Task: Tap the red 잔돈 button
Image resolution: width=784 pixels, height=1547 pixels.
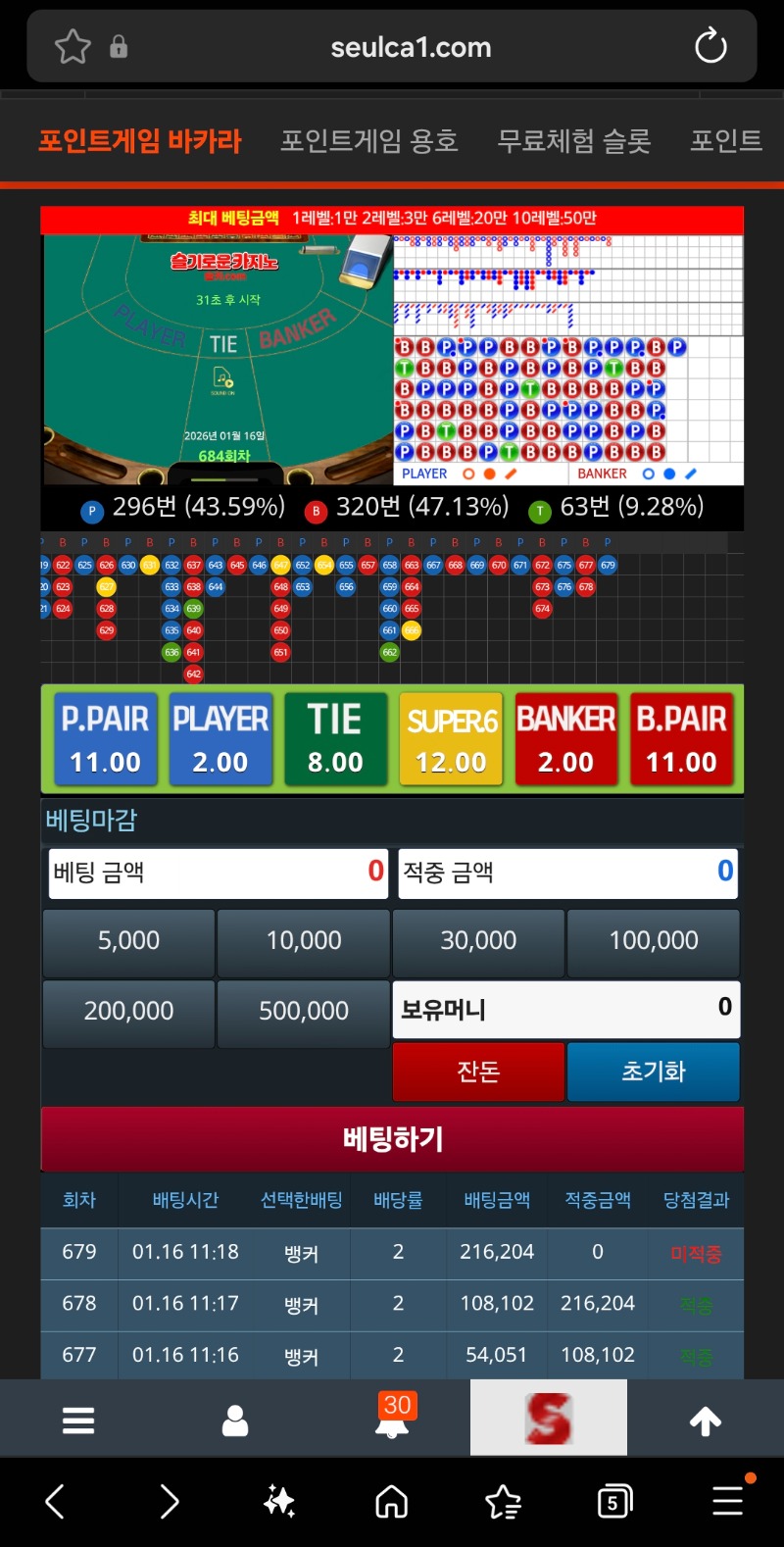Action: coord(478,1072)
